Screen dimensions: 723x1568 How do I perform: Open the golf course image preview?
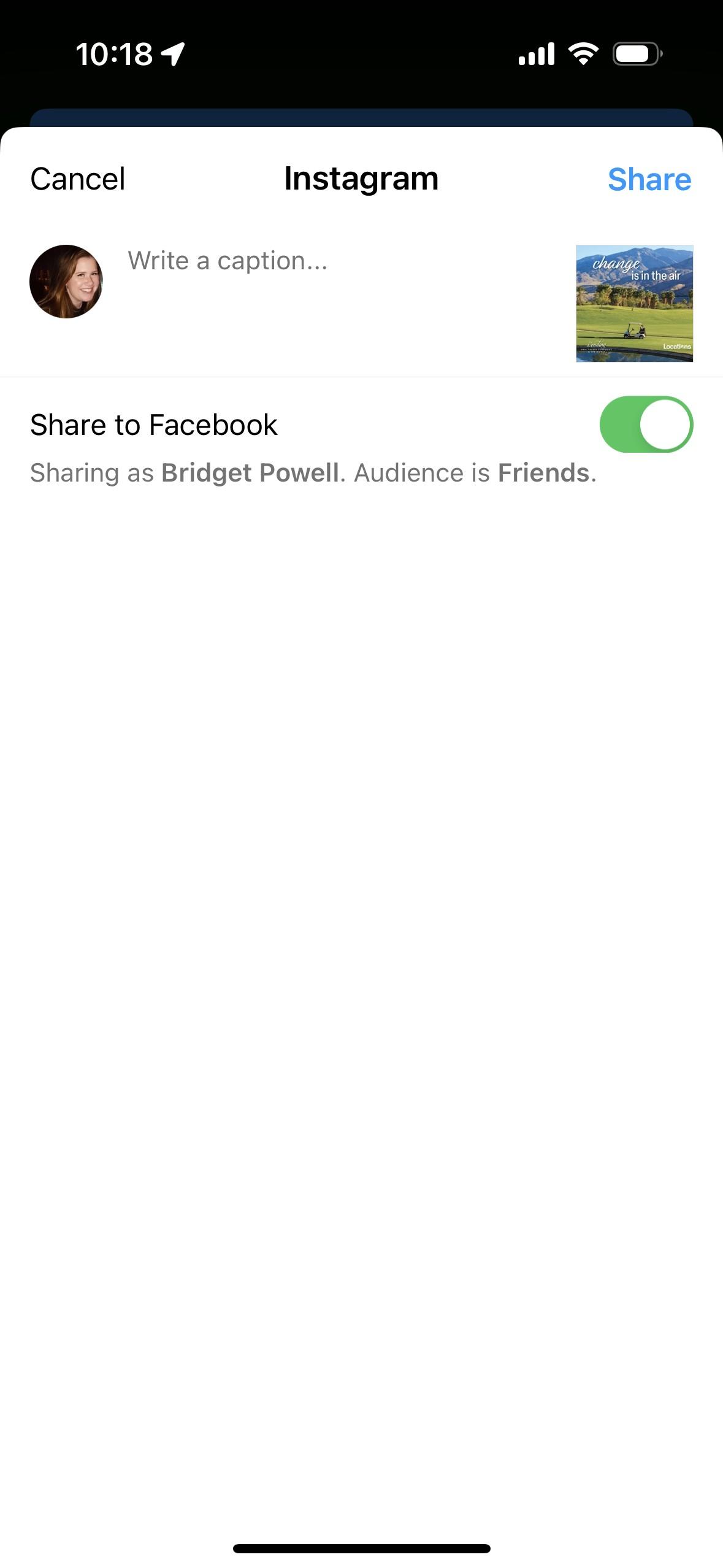point(634,304)
